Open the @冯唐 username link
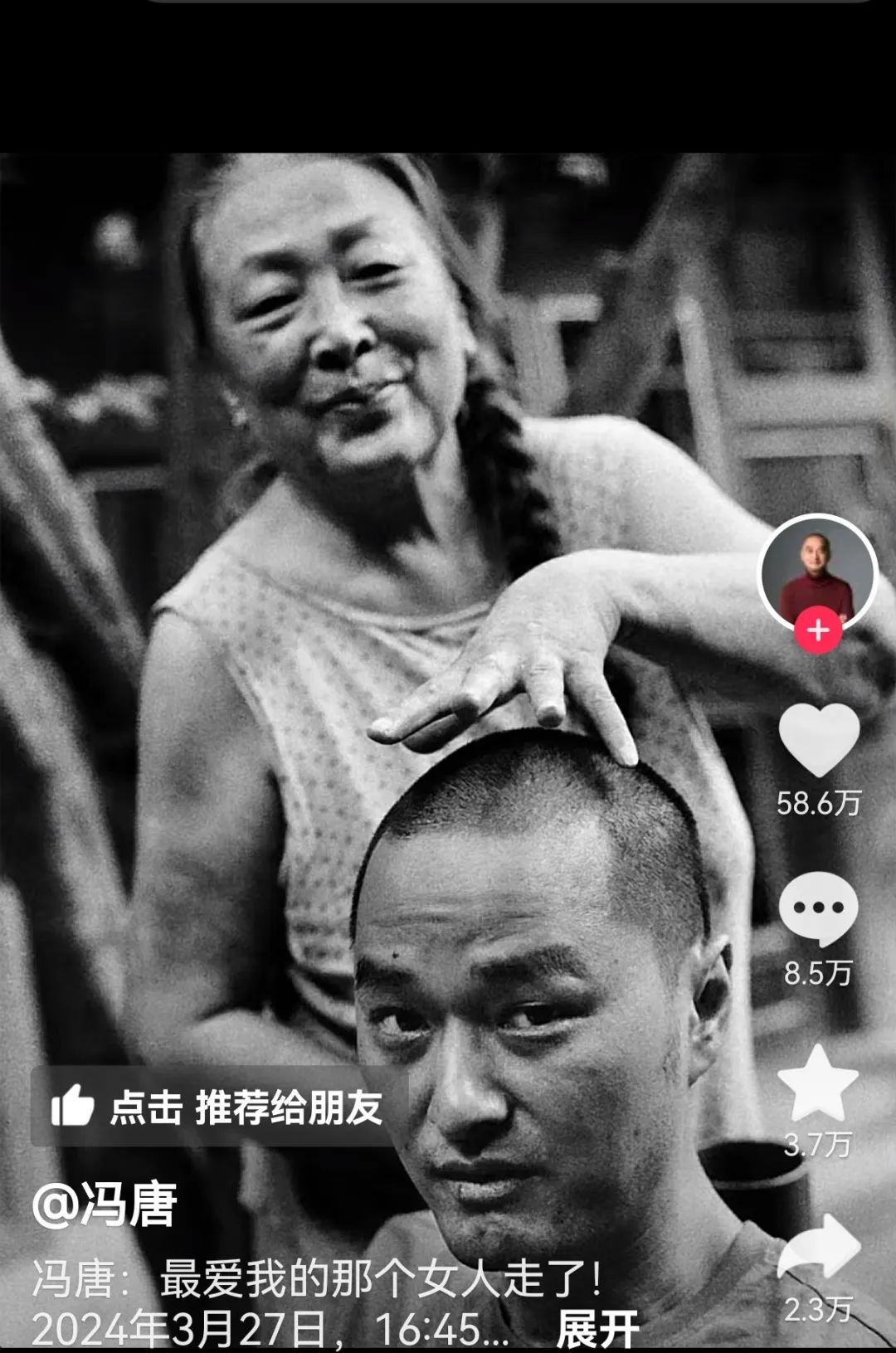 (x=105, y=1205)
